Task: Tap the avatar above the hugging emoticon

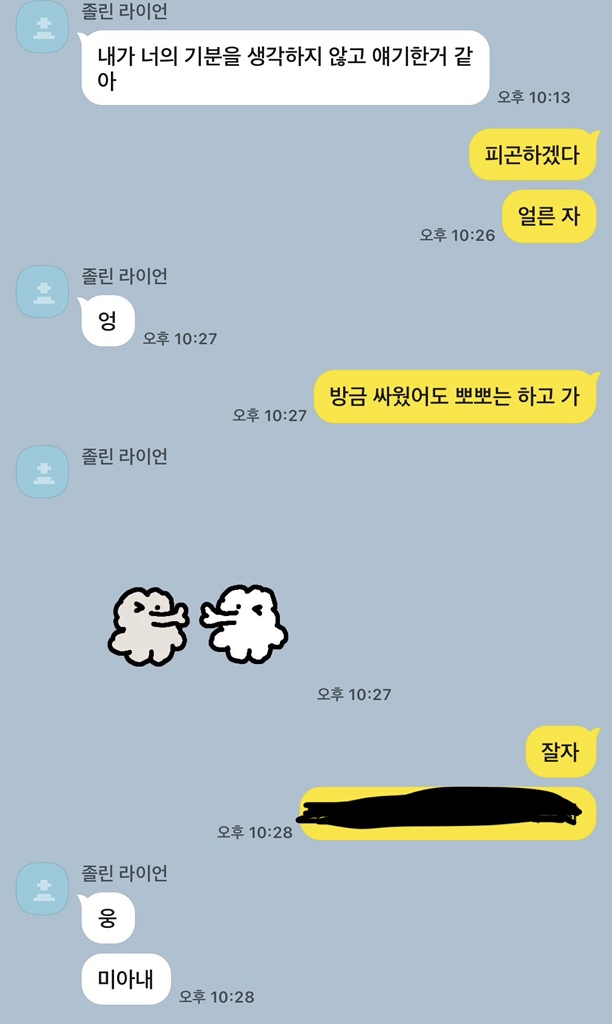Action: coord(43,472)
